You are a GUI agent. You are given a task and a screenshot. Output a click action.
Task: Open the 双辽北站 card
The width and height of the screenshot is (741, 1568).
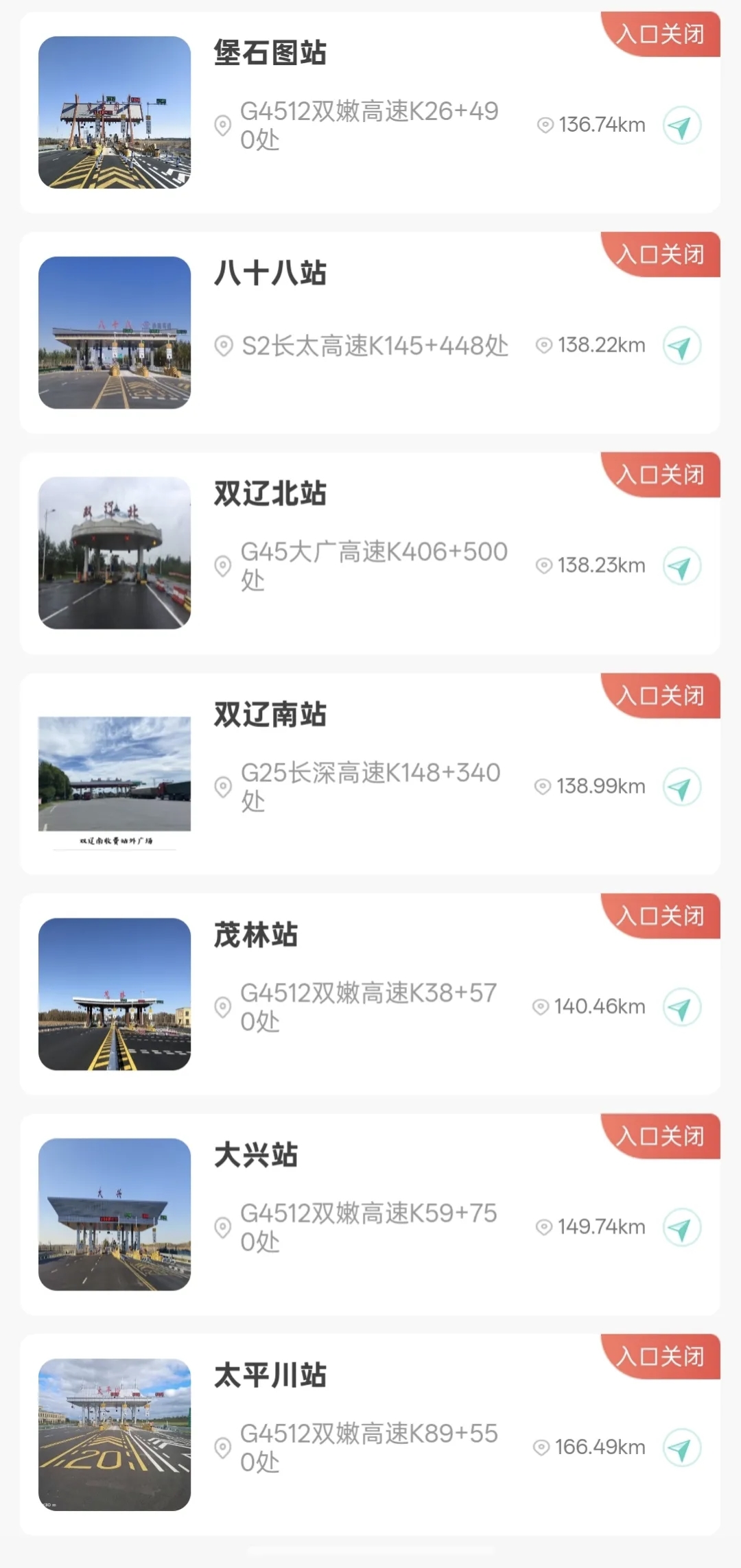(270, 494)
